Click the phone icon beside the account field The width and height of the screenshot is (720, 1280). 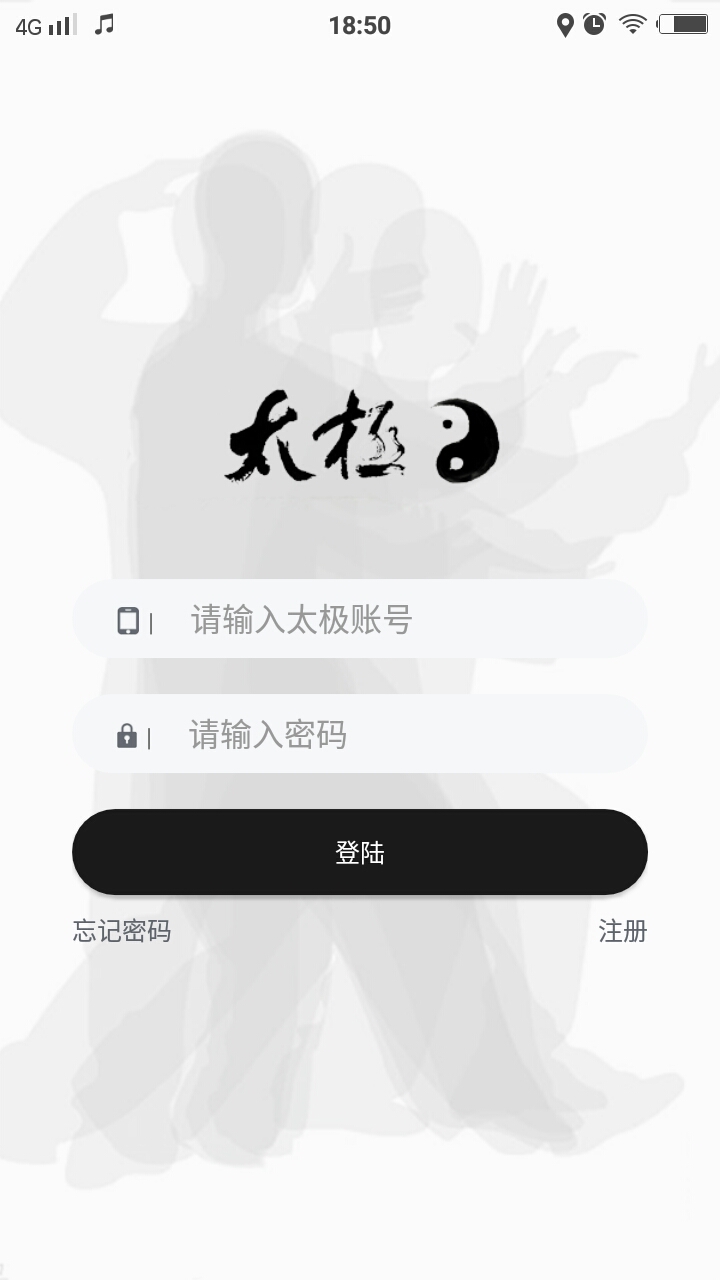[128, 620]
